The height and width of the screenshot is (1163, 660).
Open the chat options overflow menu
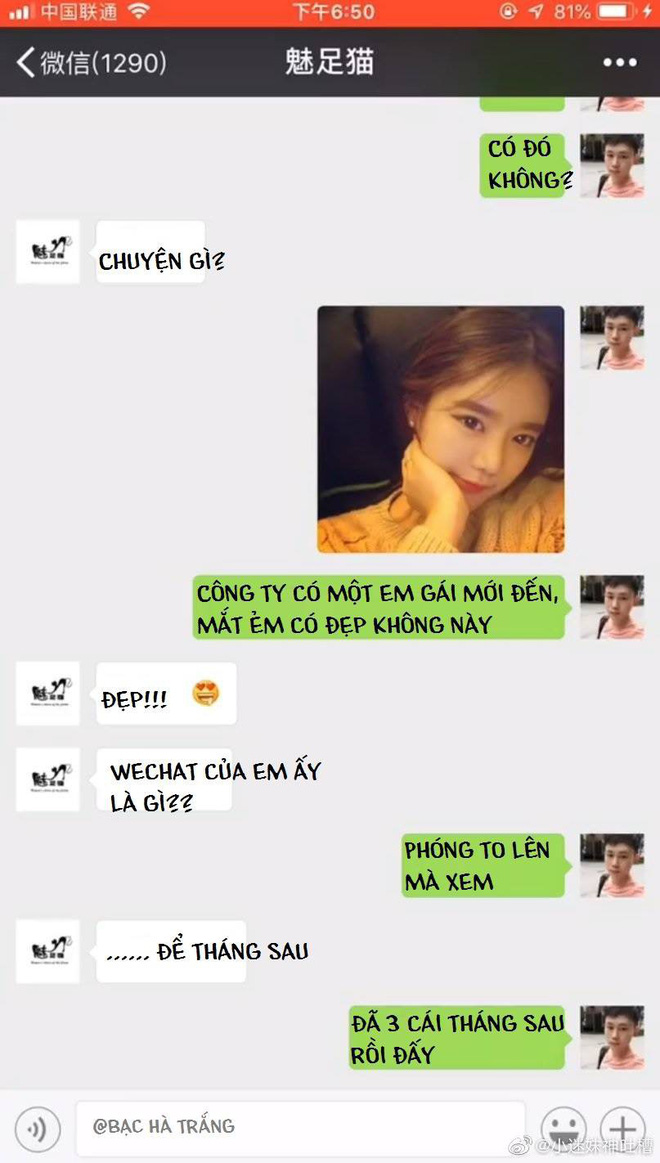[620, 63]
